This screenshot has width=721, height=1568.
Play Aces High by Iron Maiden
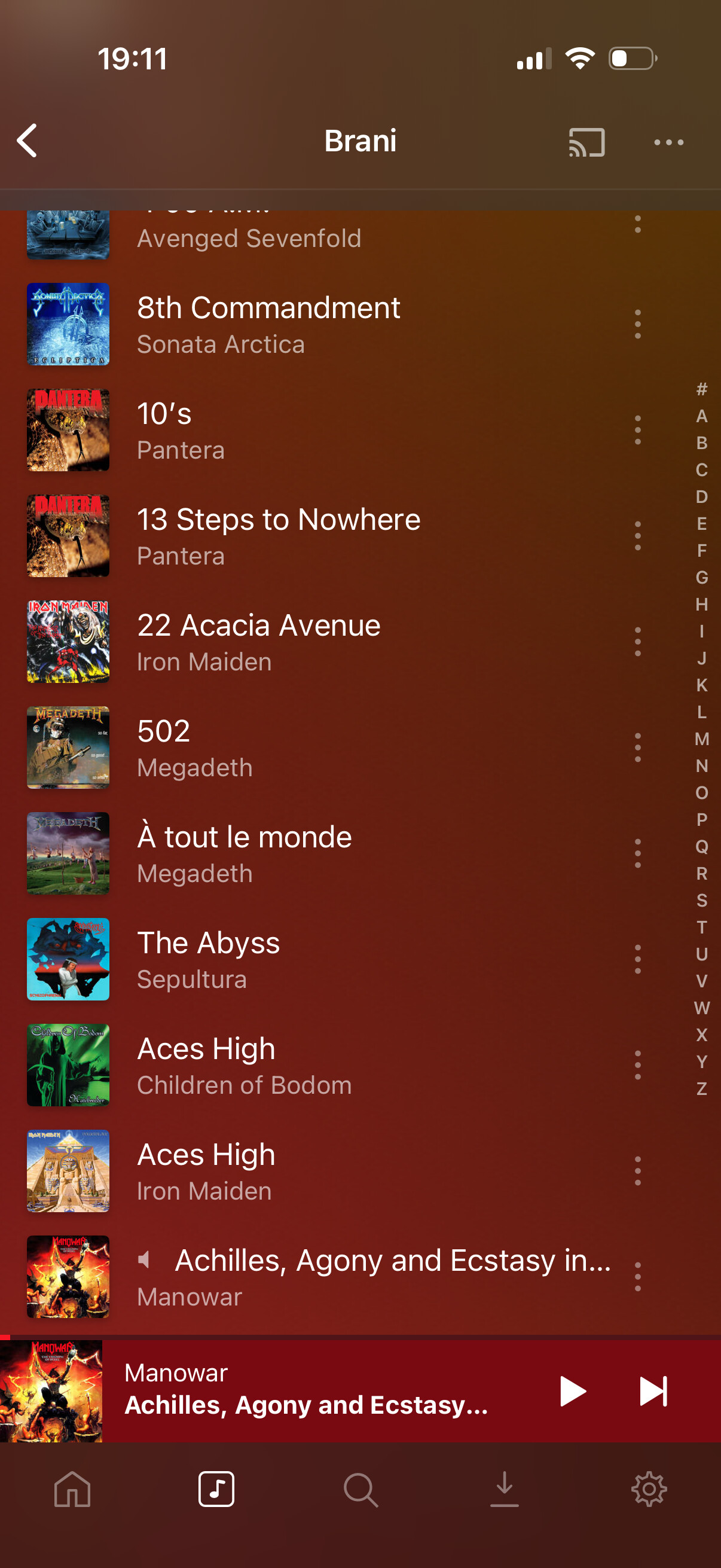pos(206,1171)
